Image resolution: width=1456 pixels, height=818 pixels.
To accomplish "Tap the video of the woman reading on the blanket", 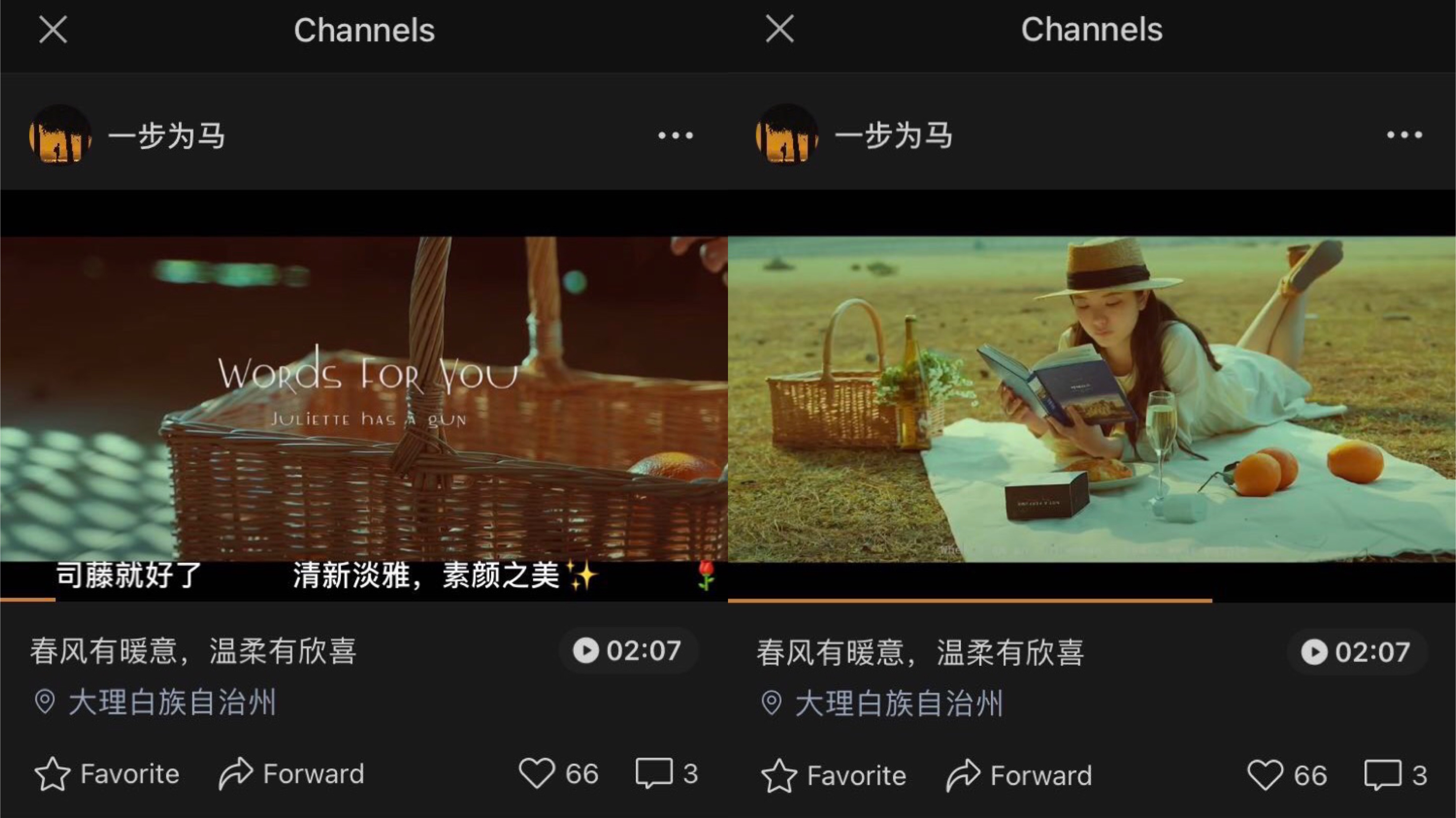I will (x=1091, y=398).
